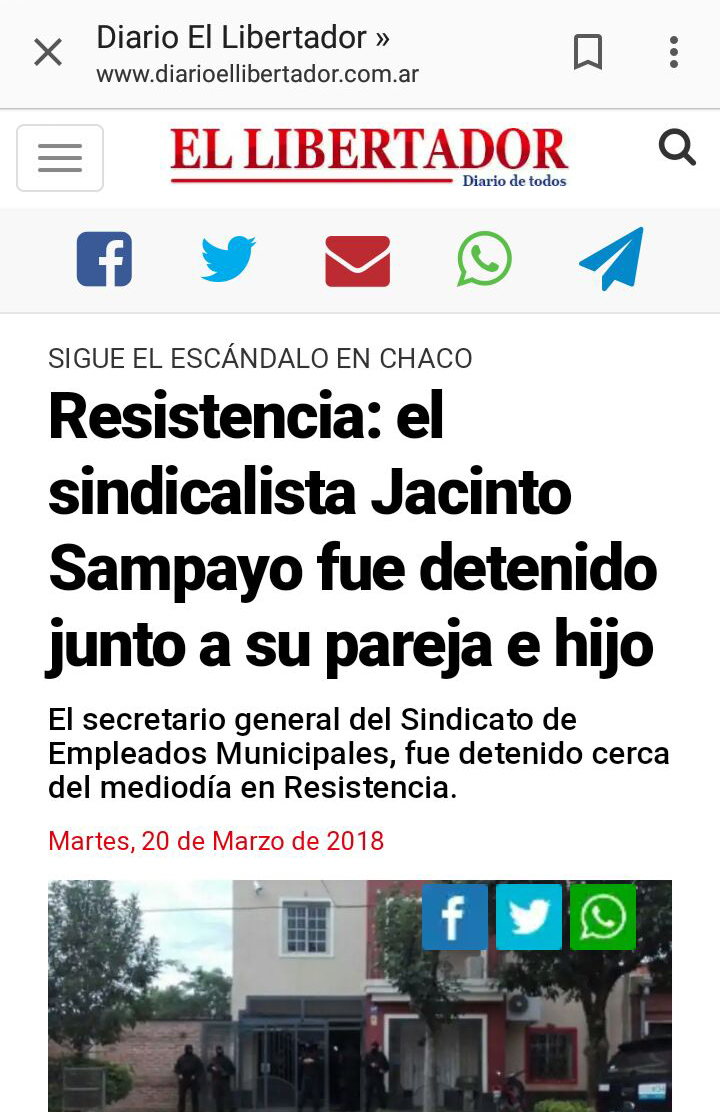Share the article via Telegram
The width and height of the screenshot is (720, 1112).
(x=611, y=259)
